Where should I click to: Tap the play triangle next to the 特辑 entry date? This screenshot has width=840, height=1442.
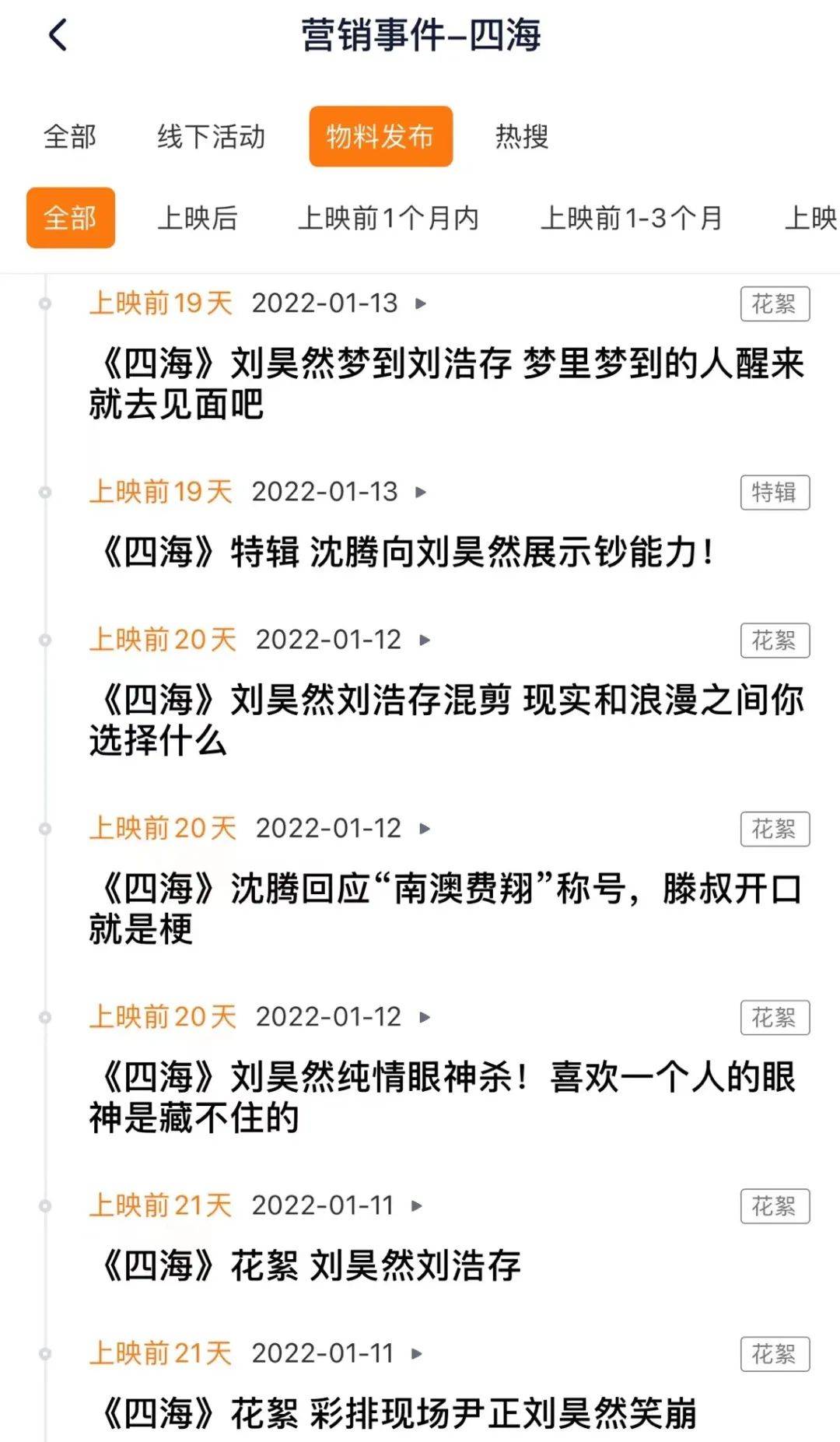click(x=421, y=493)
